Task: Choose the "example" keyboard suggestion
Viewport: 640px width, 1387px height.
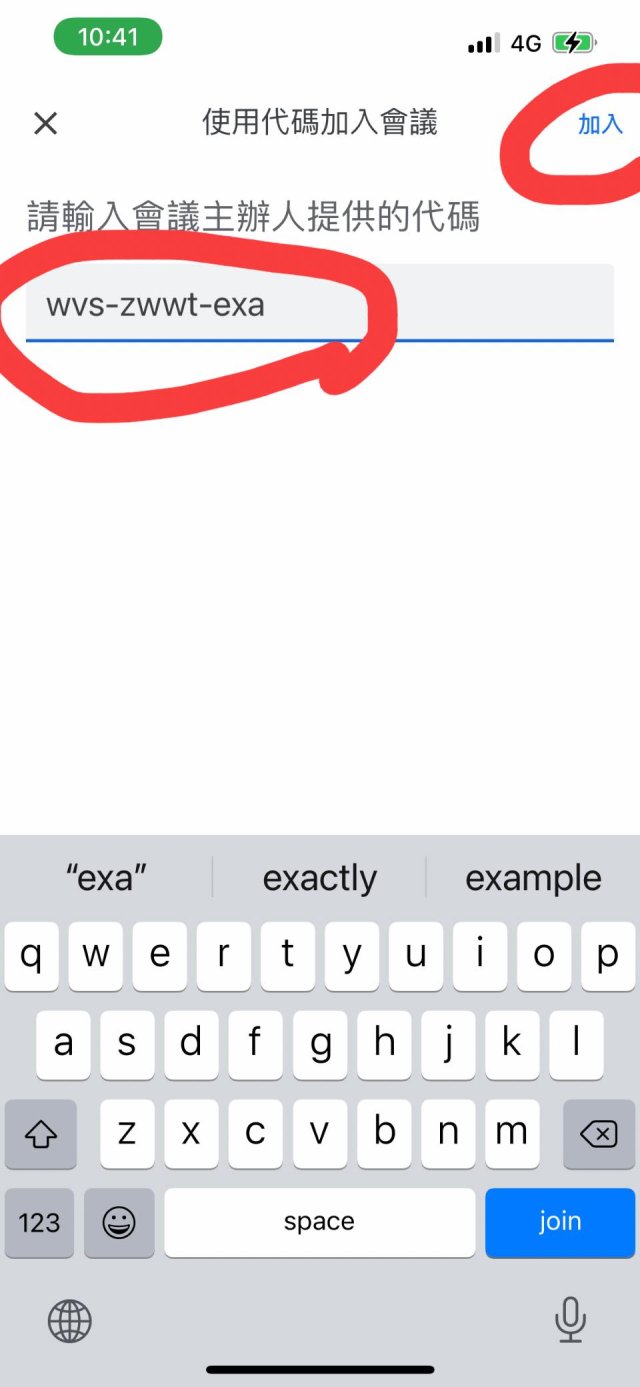Action: point(533,878)
